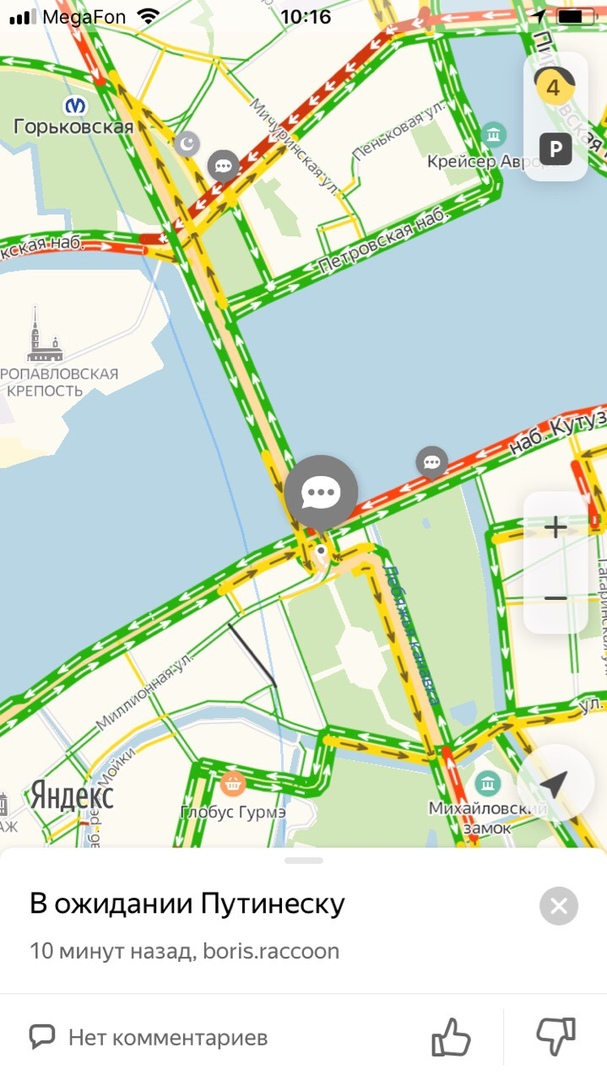Toggle the parking layer
The image size is (607, 1080).
(x=555, y=149)
